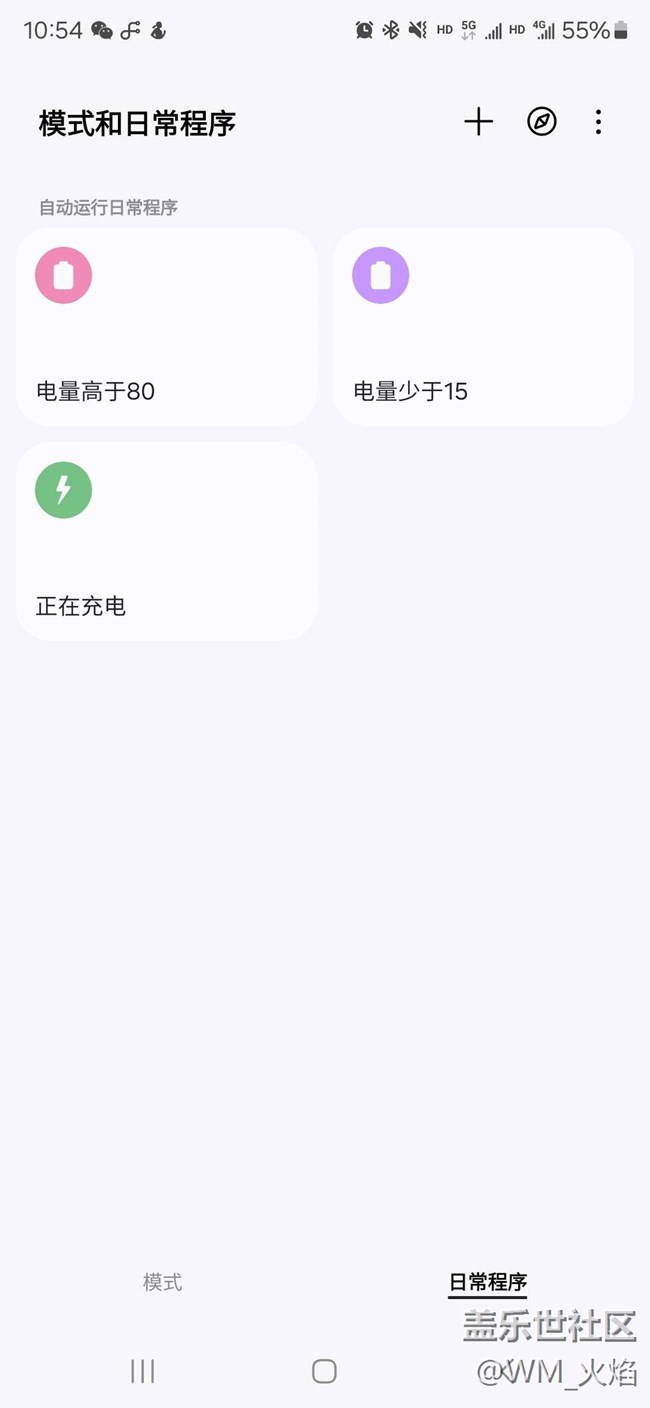Screen dimensions: 650x1408
Task: Open the three-dot overflow menu
Action: click(x=598, y=122)
